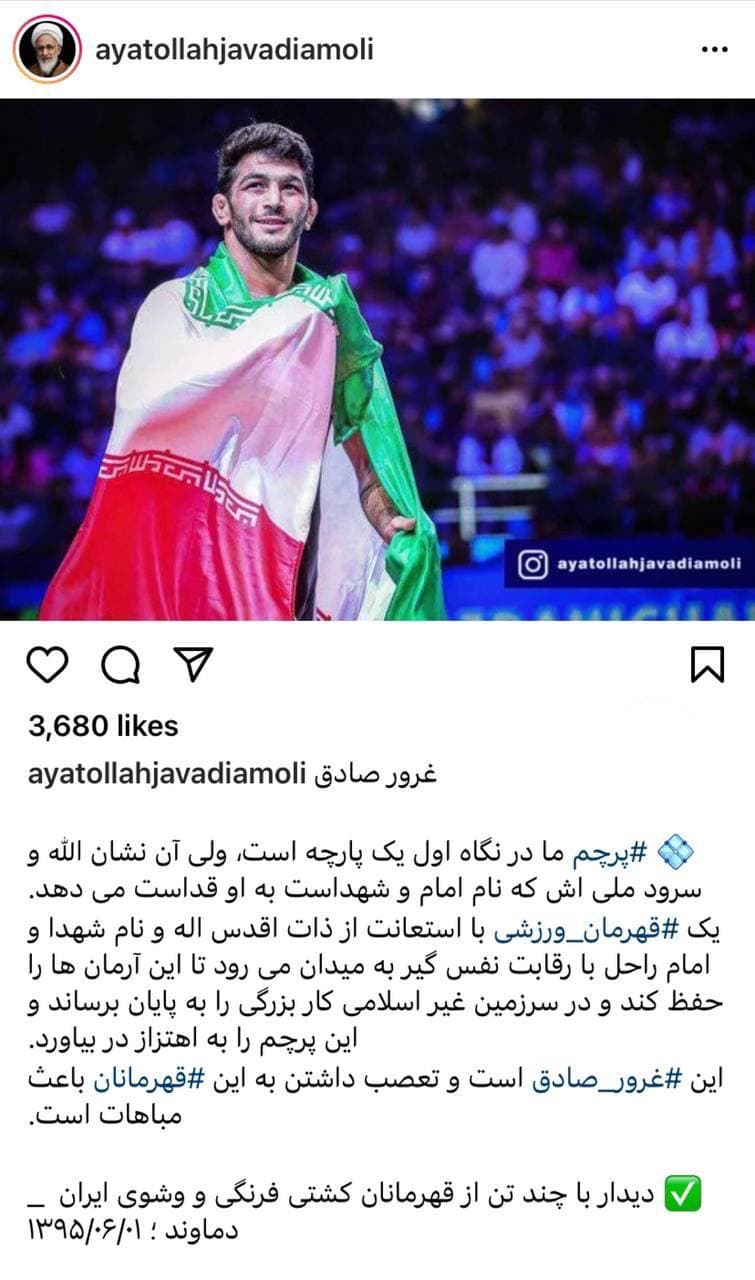This screenshot has height=1280, width=755.
Task: Like this post with the heart icon
Action: coord(48,665)
